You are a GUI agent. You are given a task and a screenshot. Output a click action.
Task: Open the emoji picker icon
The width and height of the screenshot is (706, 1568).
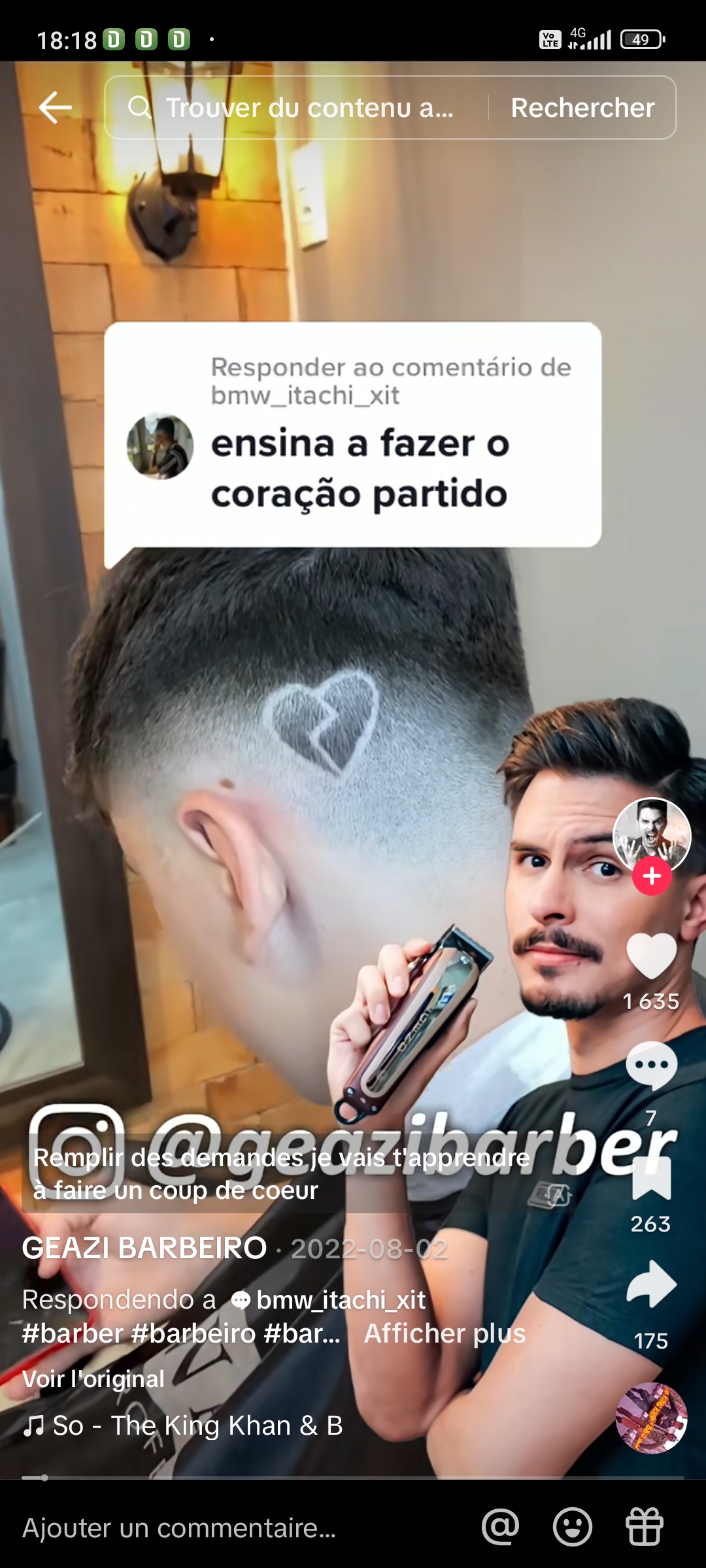coord(572,1527)
